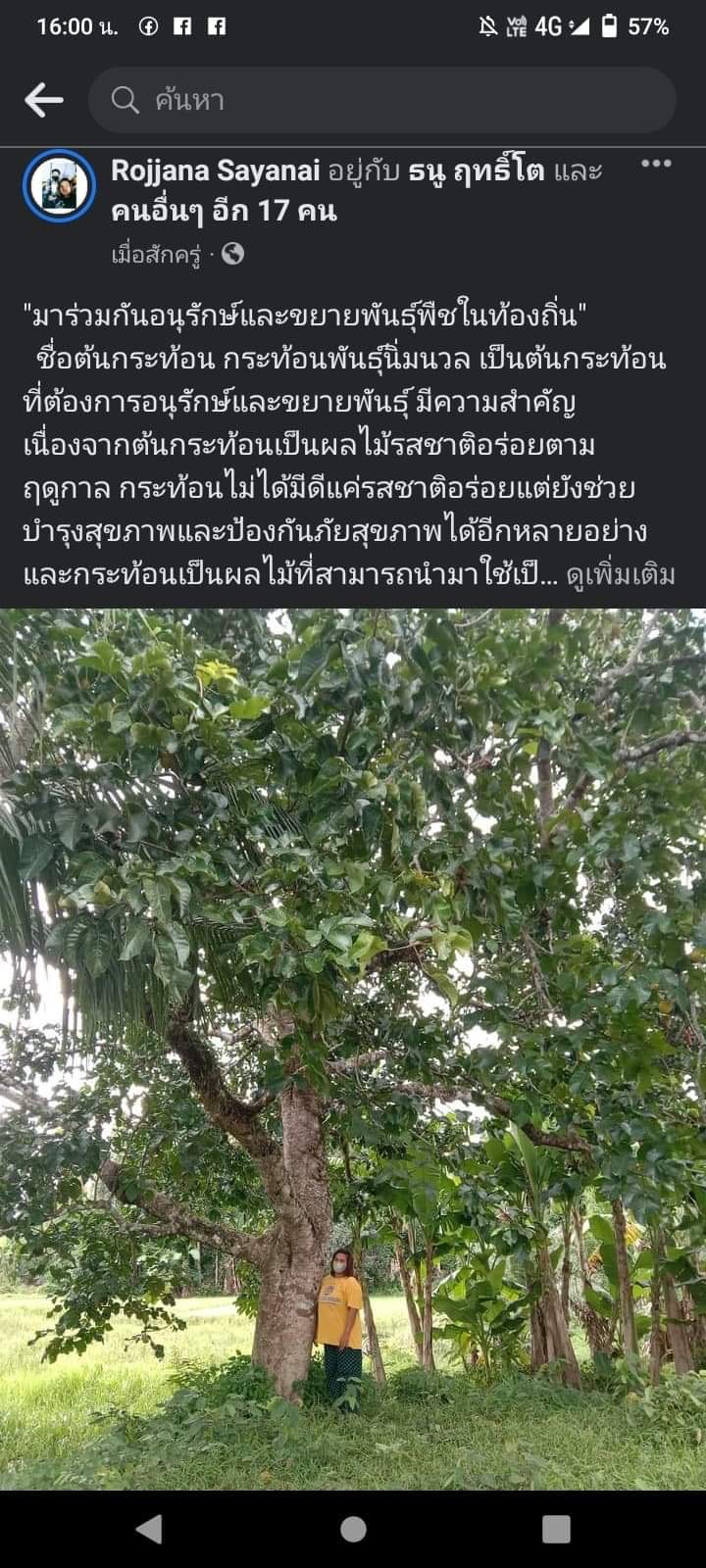706x1568 pixels.
Task: Expand post text with ดูเพิ่มเติม
Action: coord(621,575)
